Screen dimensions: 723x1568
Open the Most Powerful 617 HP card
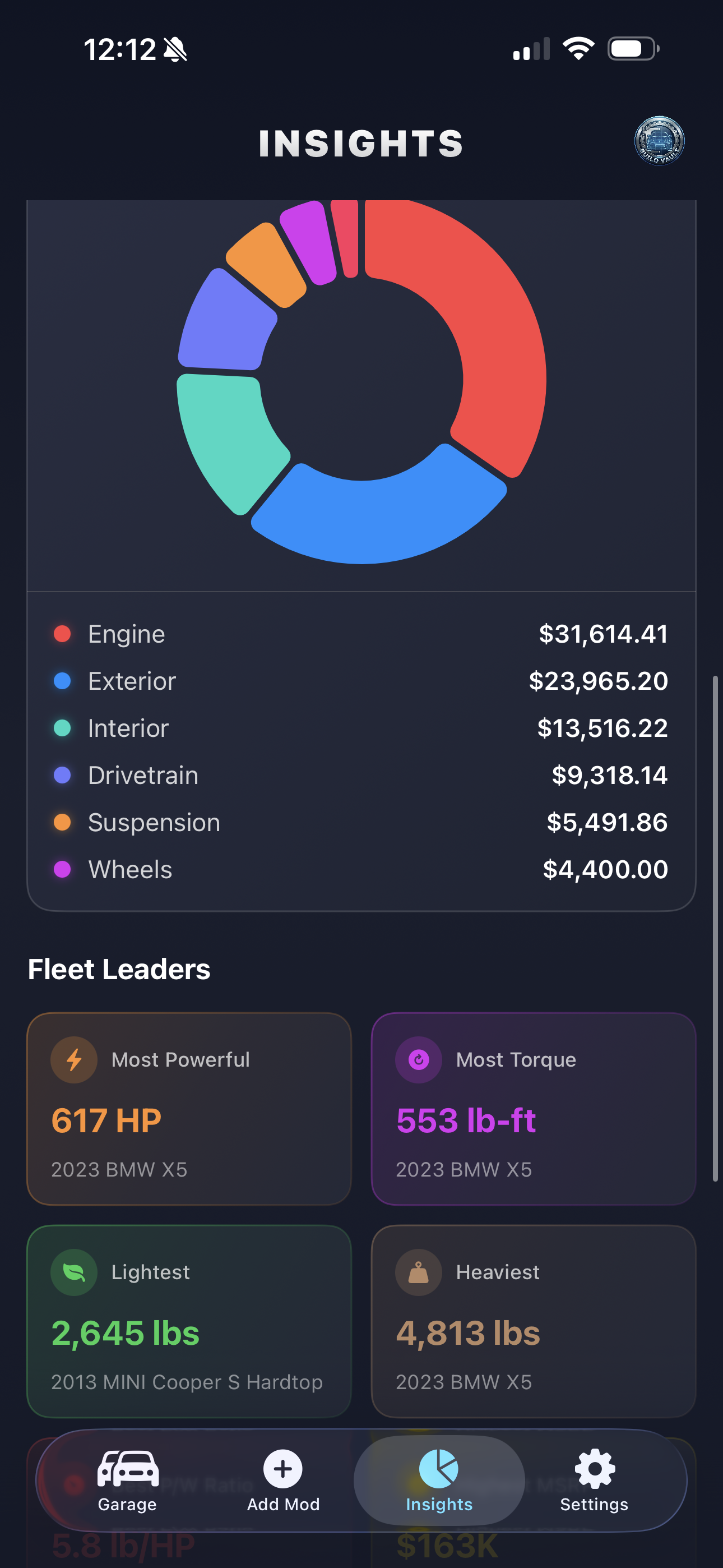pyautogui.click(x=189, y=1109)
